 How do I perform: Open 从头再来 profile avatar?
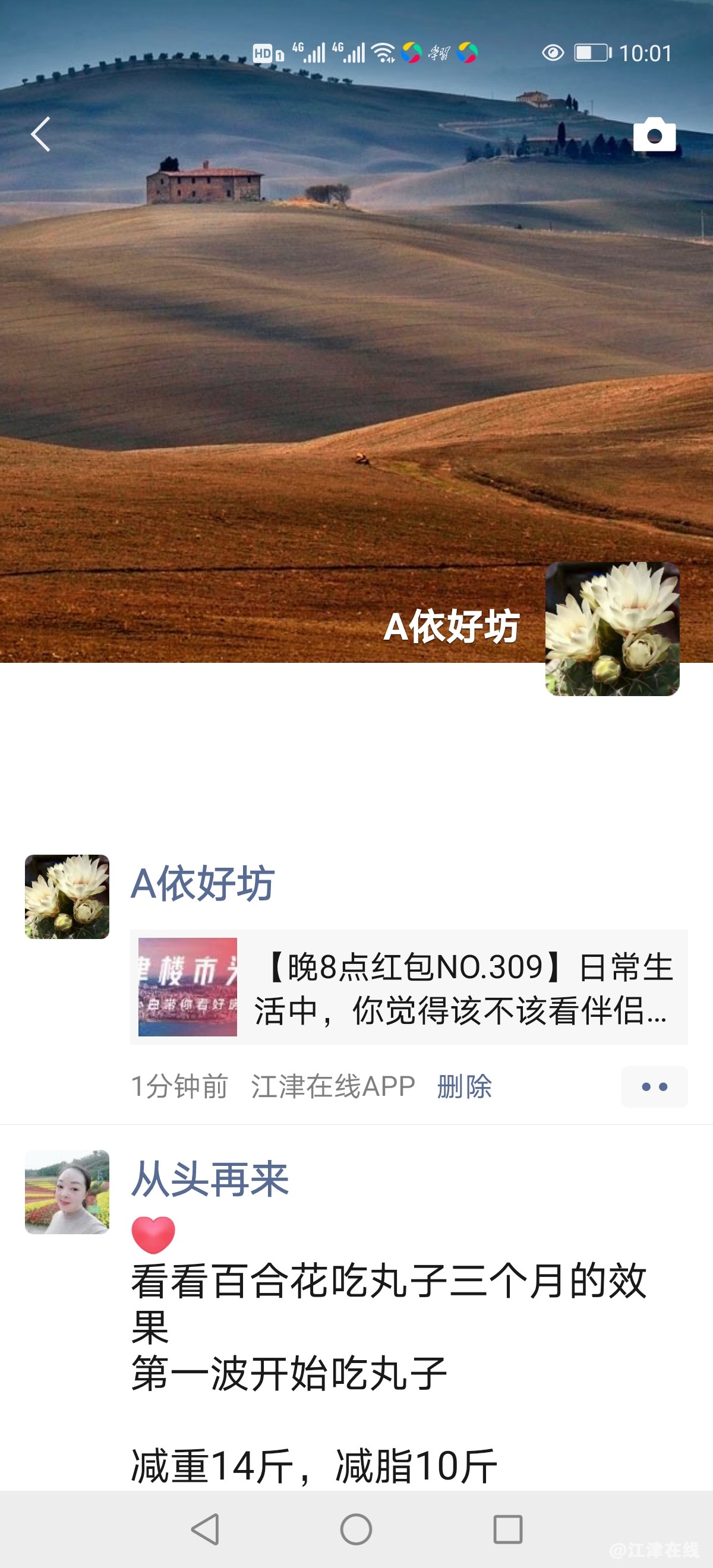pyautogui.click(x=67, y=1192)
